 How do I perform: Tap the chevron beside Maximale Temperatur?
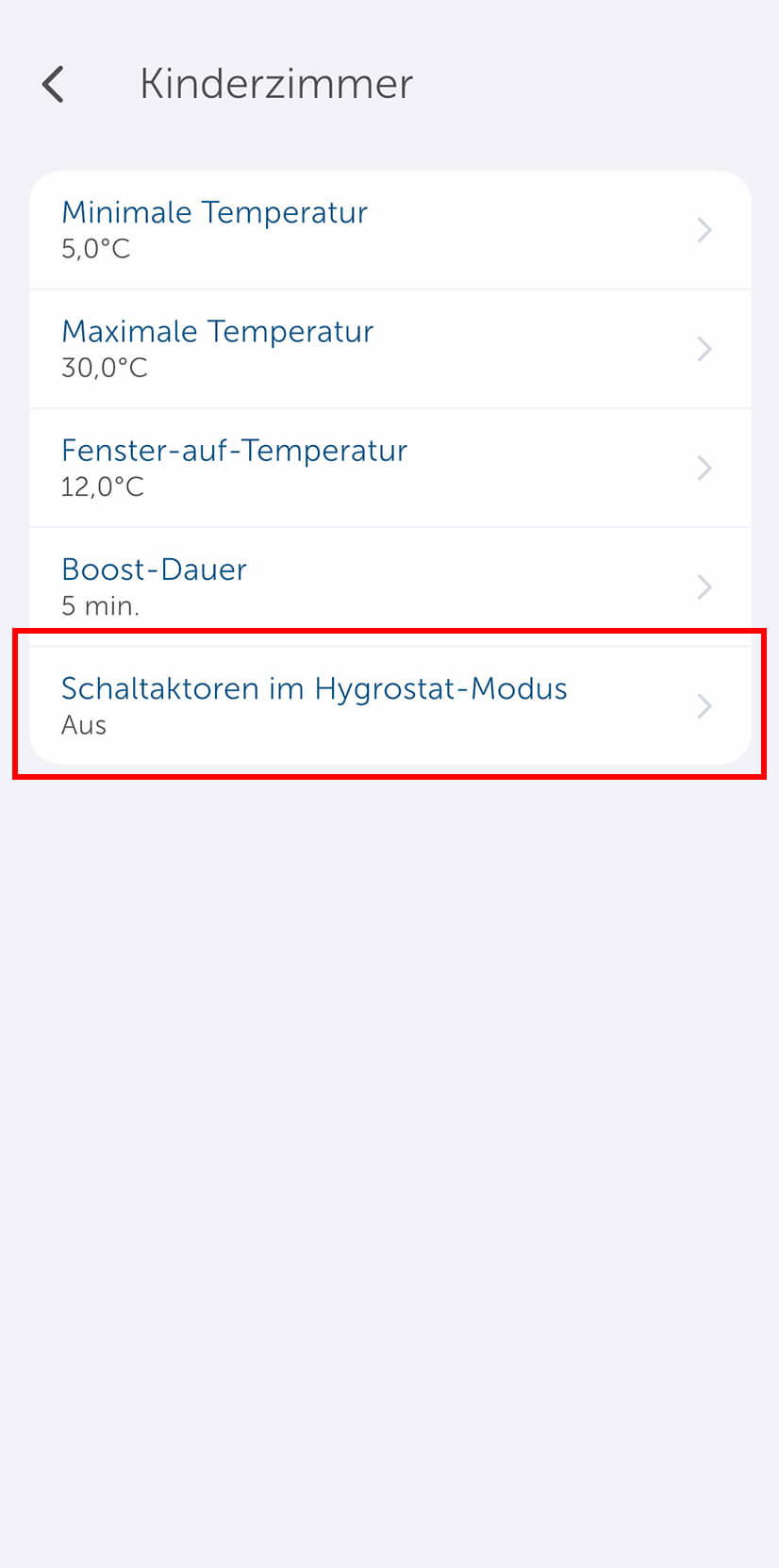704,349
